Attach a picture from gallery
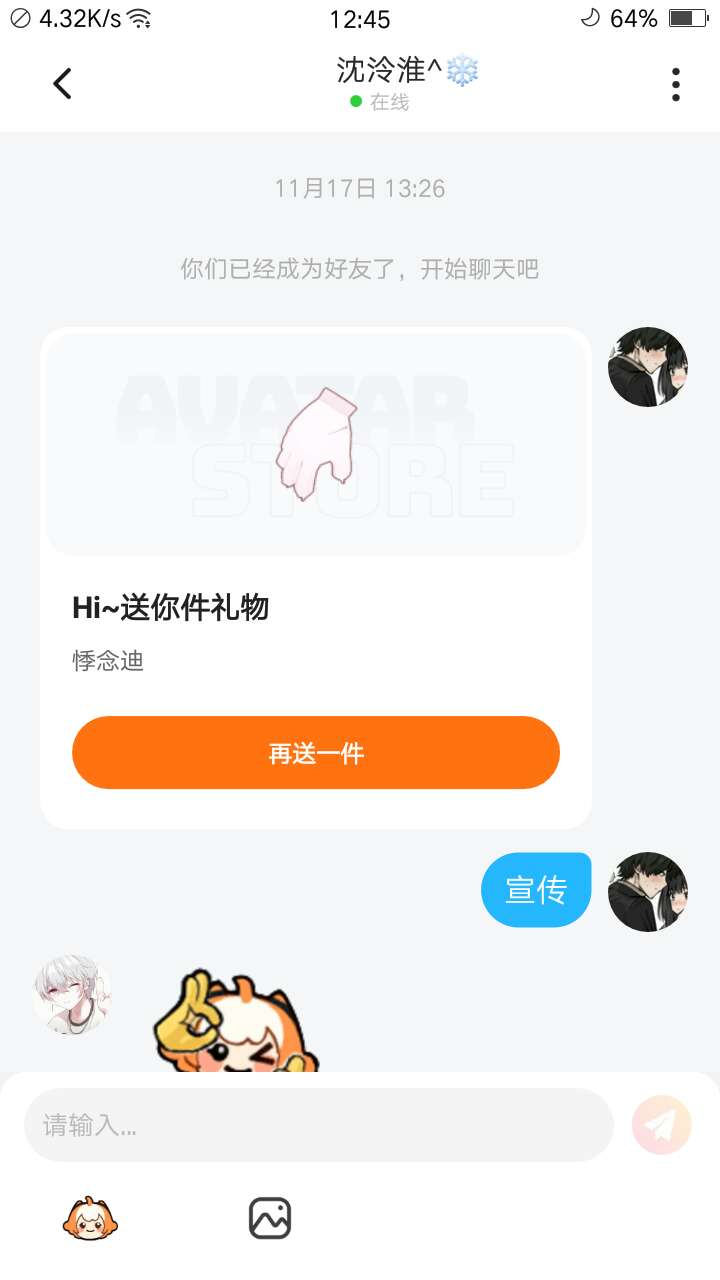The height and width of the screenshot is (1280, 720). [270, 1218]
